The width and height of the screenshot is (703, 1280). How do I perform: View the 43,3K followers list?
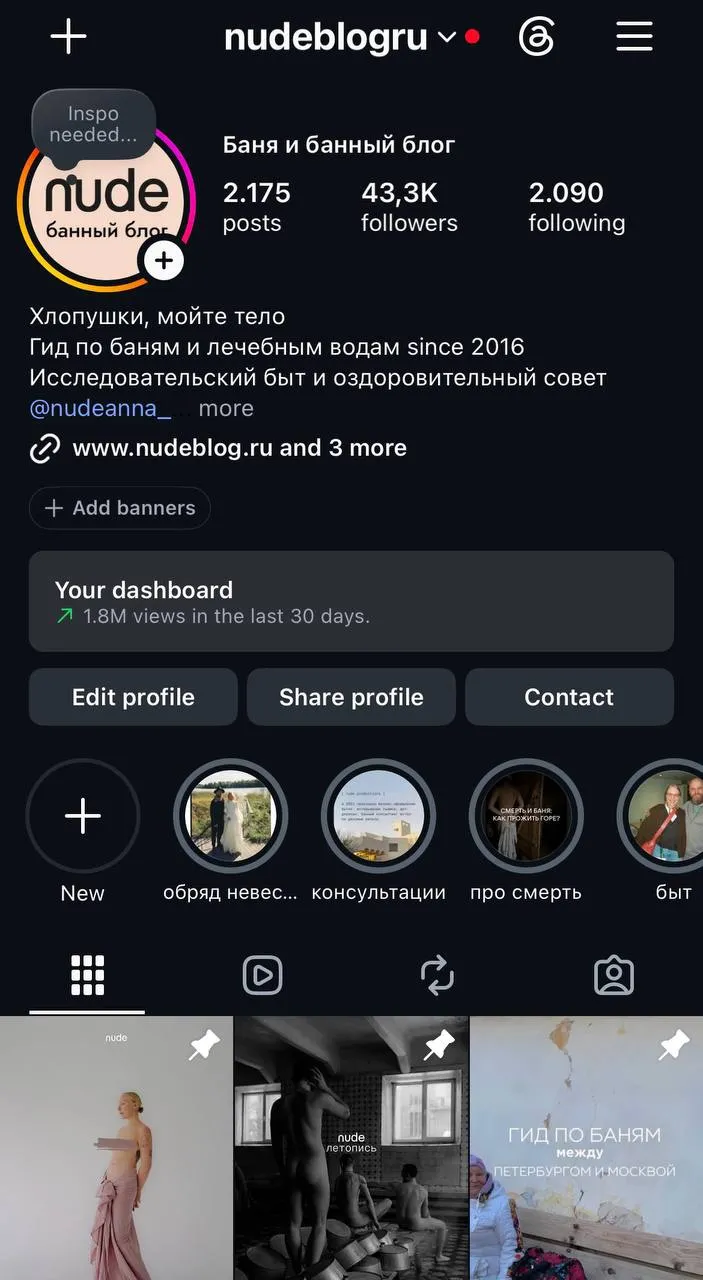[x=409, y=207]
